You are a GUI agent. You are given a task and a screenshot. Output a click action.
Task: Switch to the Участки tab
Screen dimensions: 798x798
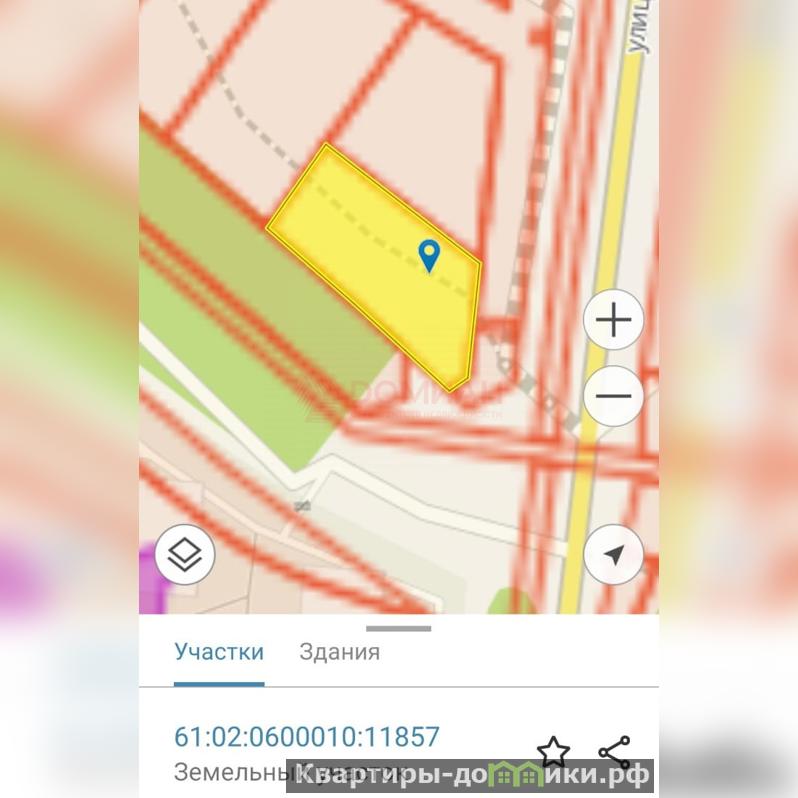(x=219, y=652)
